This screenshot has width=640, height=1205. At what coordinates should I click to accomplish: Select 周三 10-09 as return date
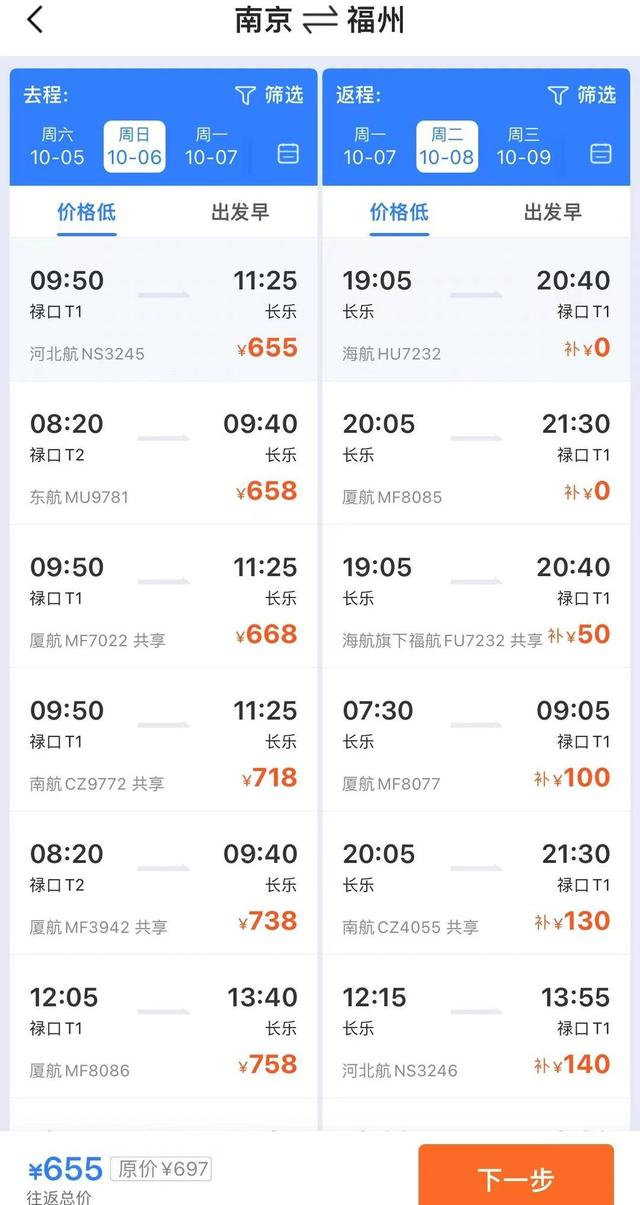point(523,146)
